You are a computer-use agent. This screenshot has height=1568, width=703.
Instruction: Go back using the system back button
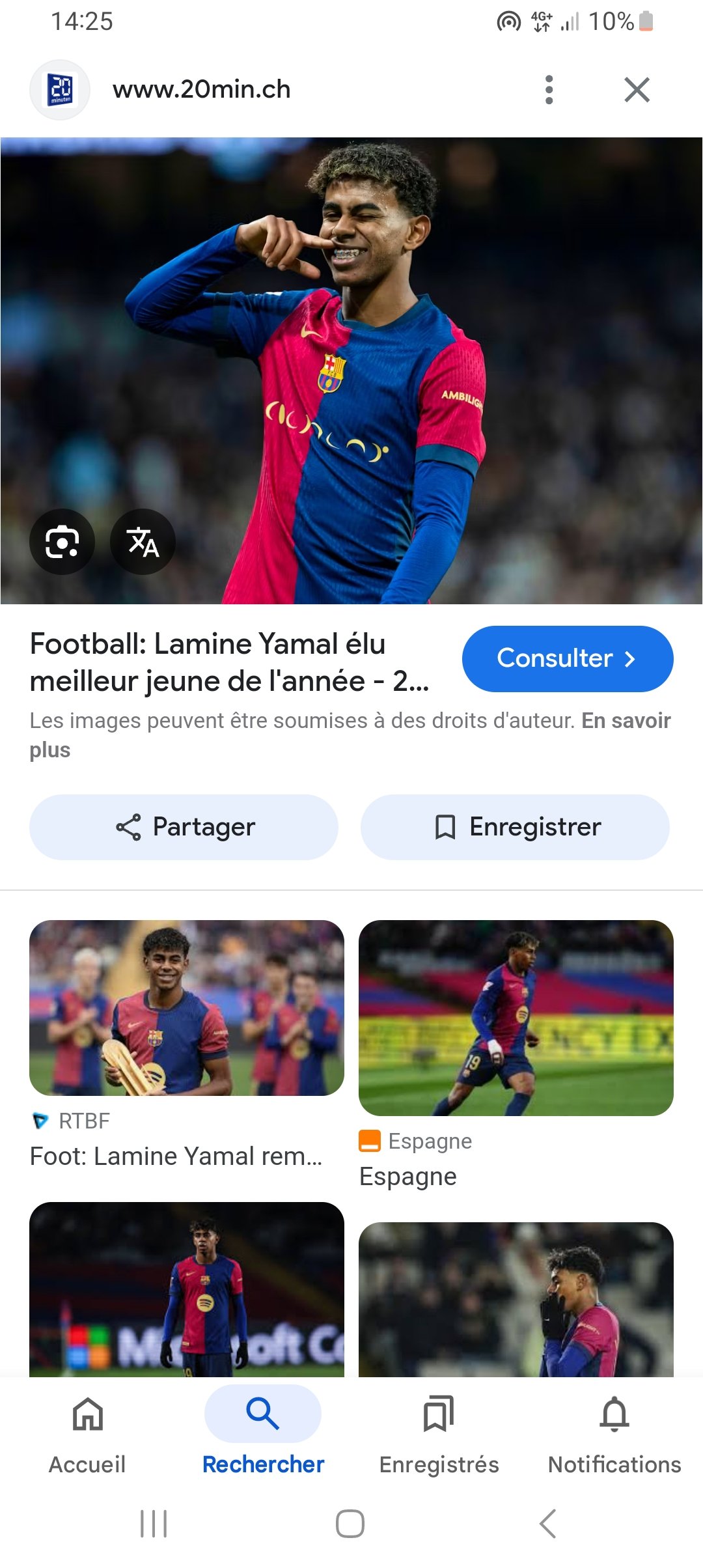click(548, 1524)
